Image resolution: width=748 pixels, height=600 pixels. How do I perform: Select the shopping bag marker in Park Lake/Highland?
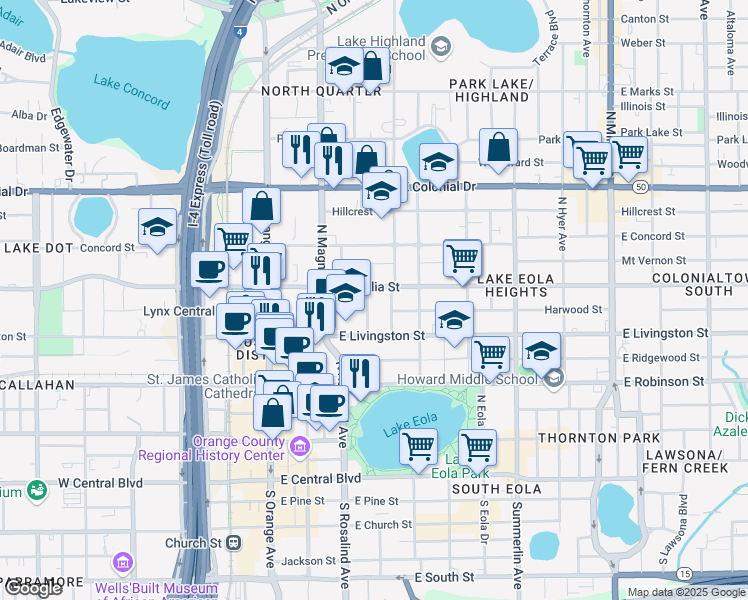499,150
